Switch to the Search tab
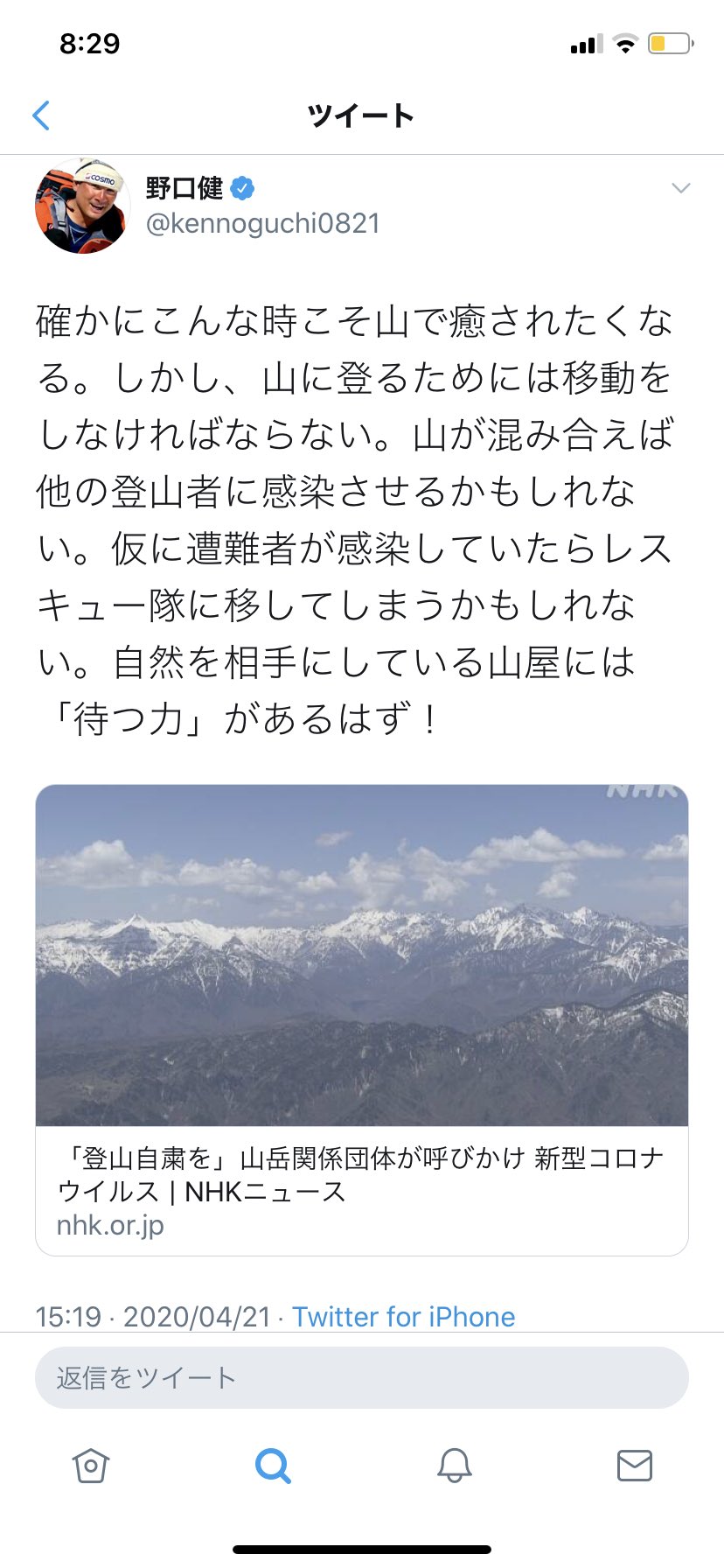 pos(273,1465)
